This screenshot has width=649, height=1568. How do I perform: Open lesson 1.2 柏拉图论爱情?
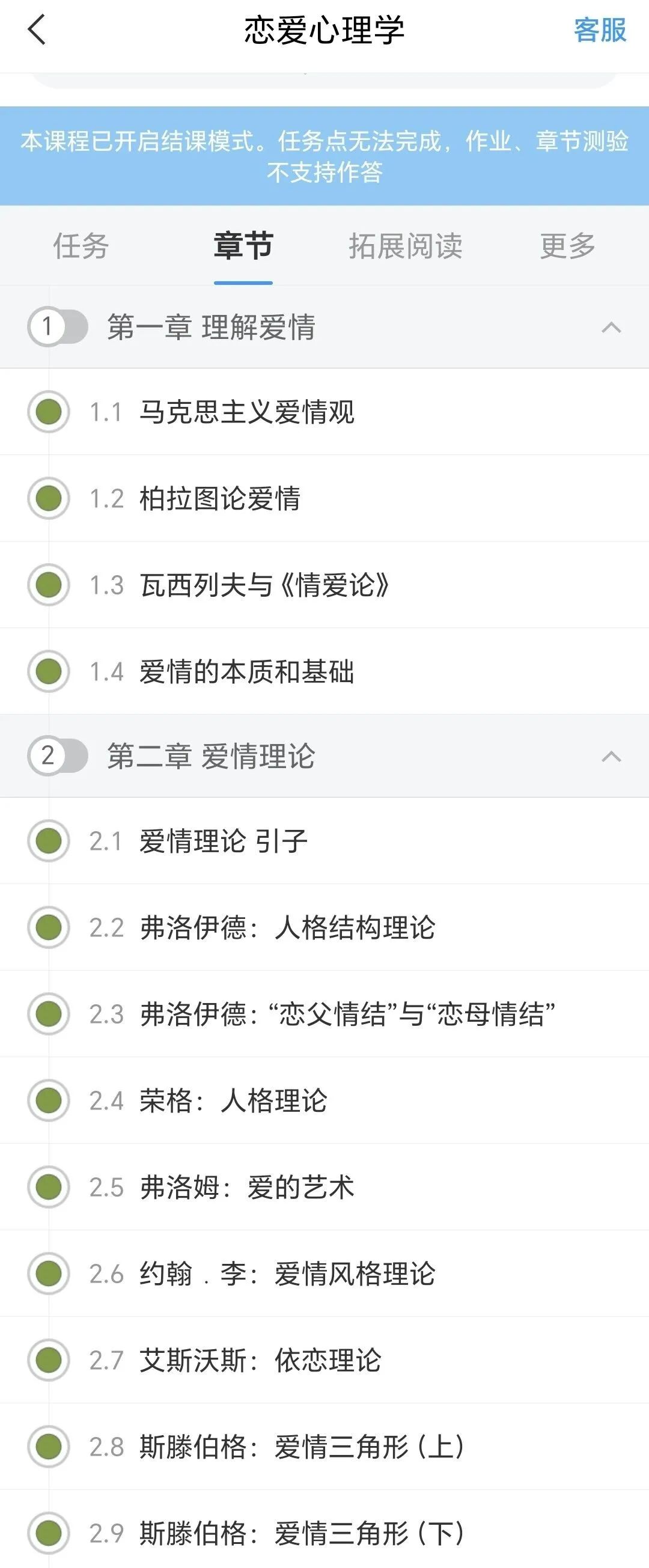tap(219, 498)
